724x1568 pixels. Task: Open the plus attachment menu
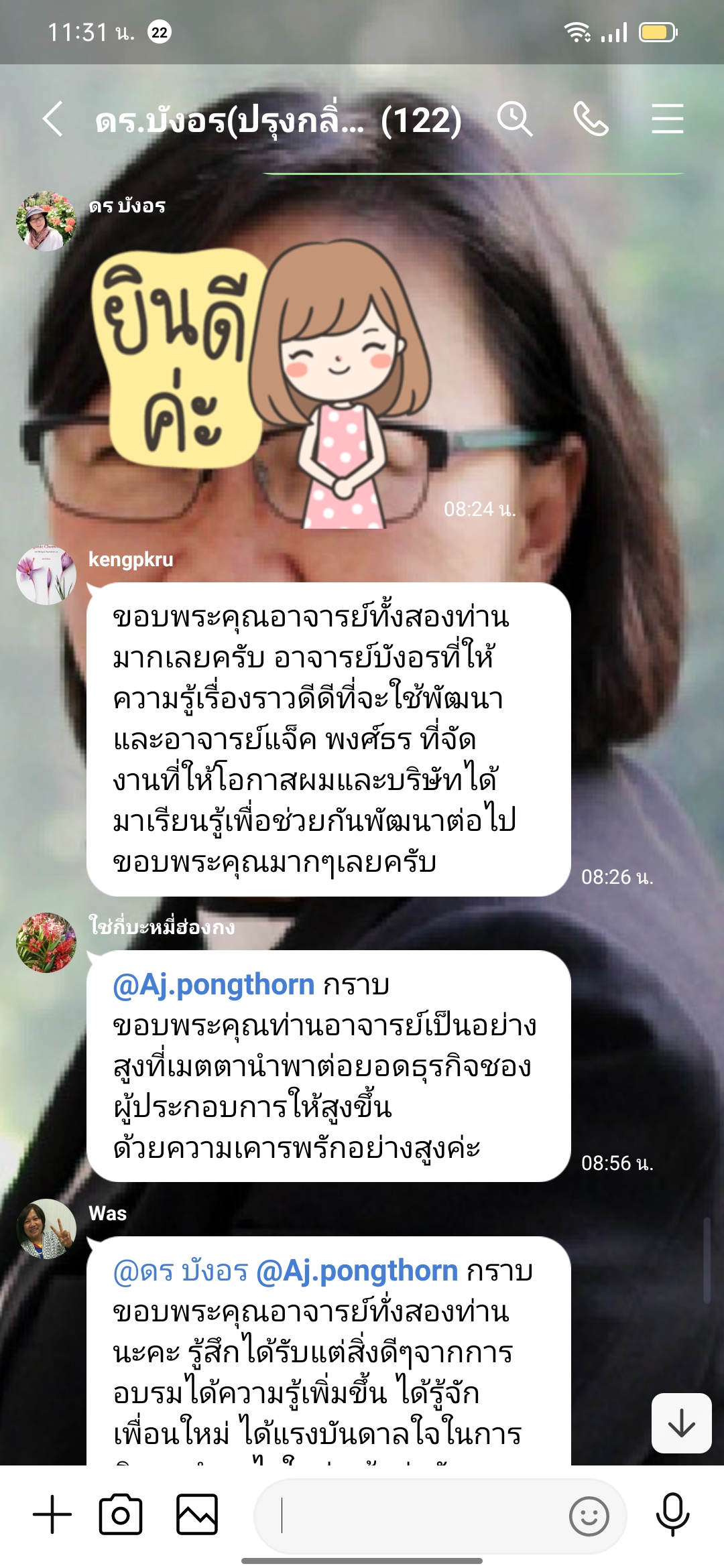pos(52,1514)
